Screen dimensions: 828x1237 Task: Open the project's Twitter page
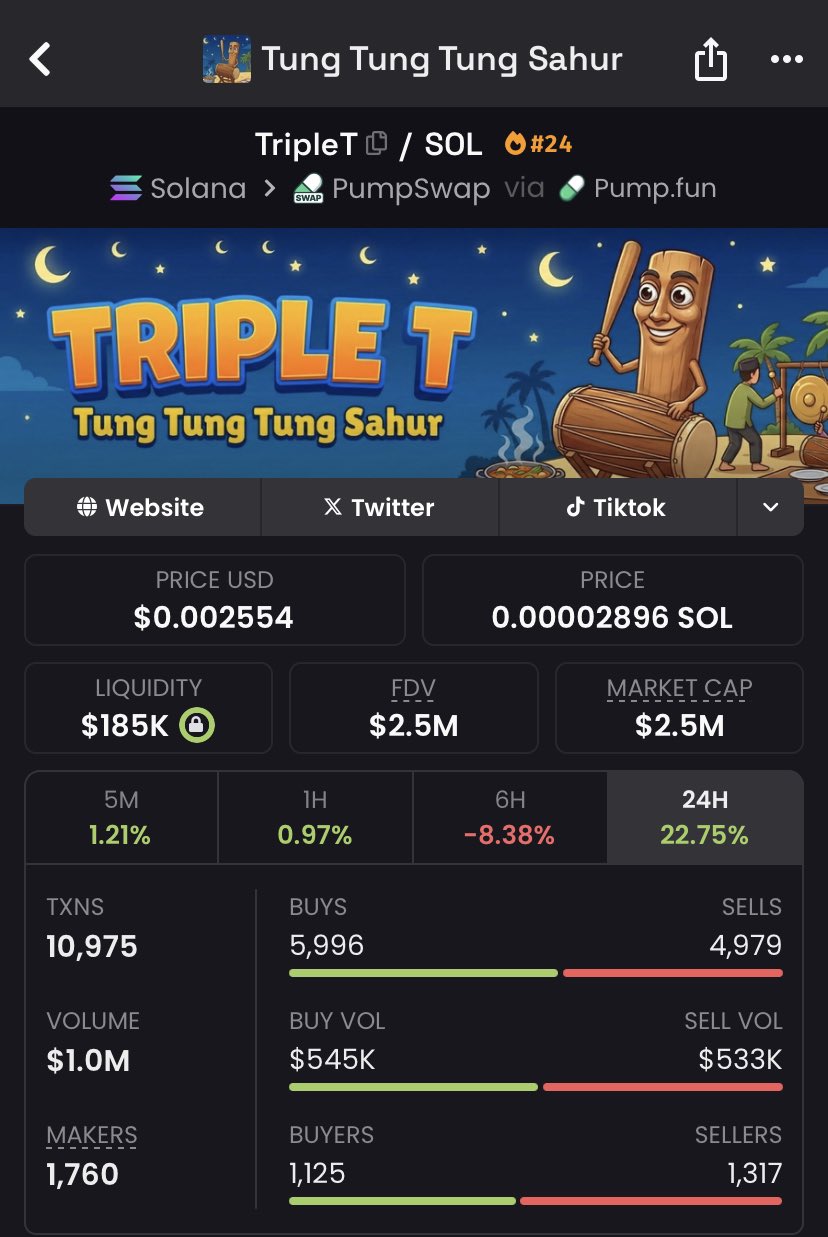(380, 507)
